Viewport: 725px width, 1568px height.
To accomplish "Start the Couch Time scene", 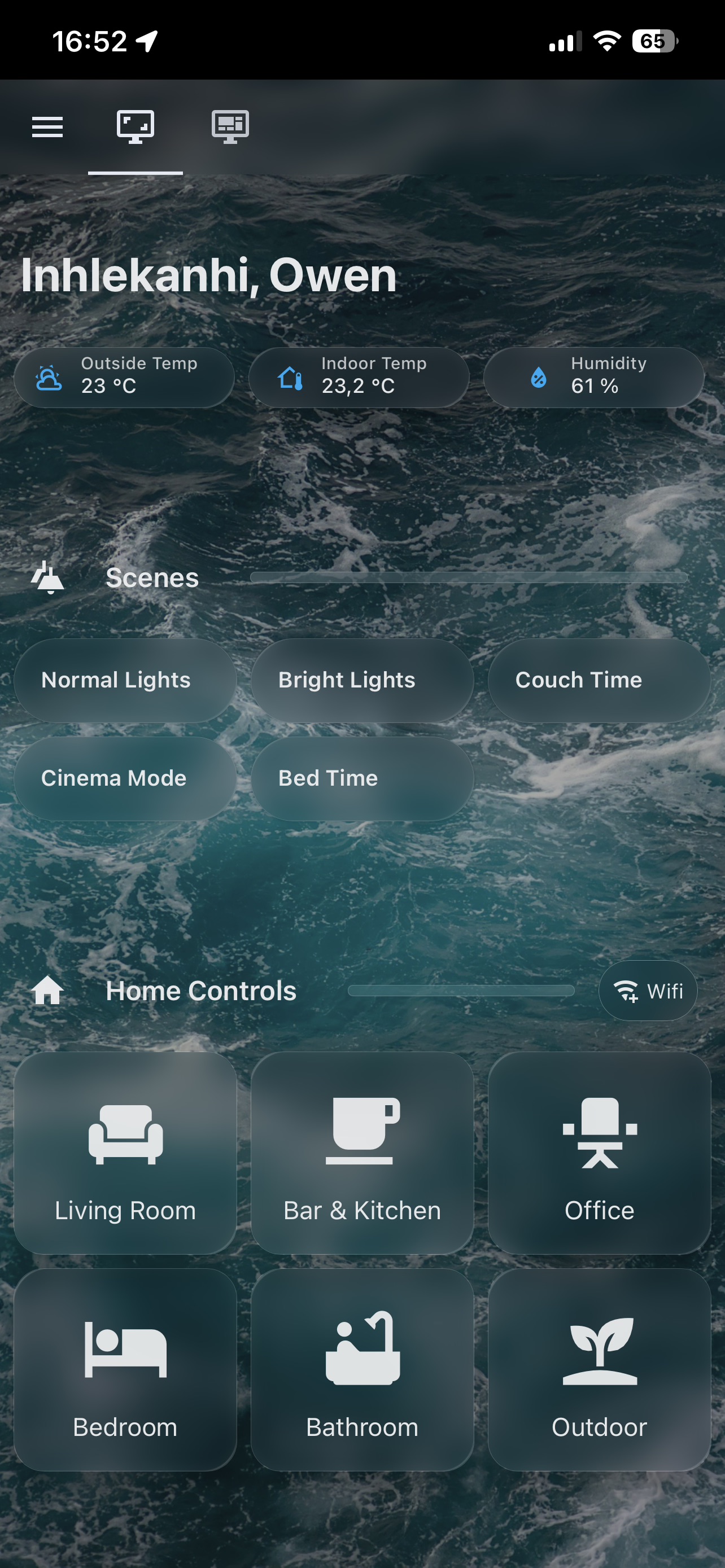I will pos(599,680).
